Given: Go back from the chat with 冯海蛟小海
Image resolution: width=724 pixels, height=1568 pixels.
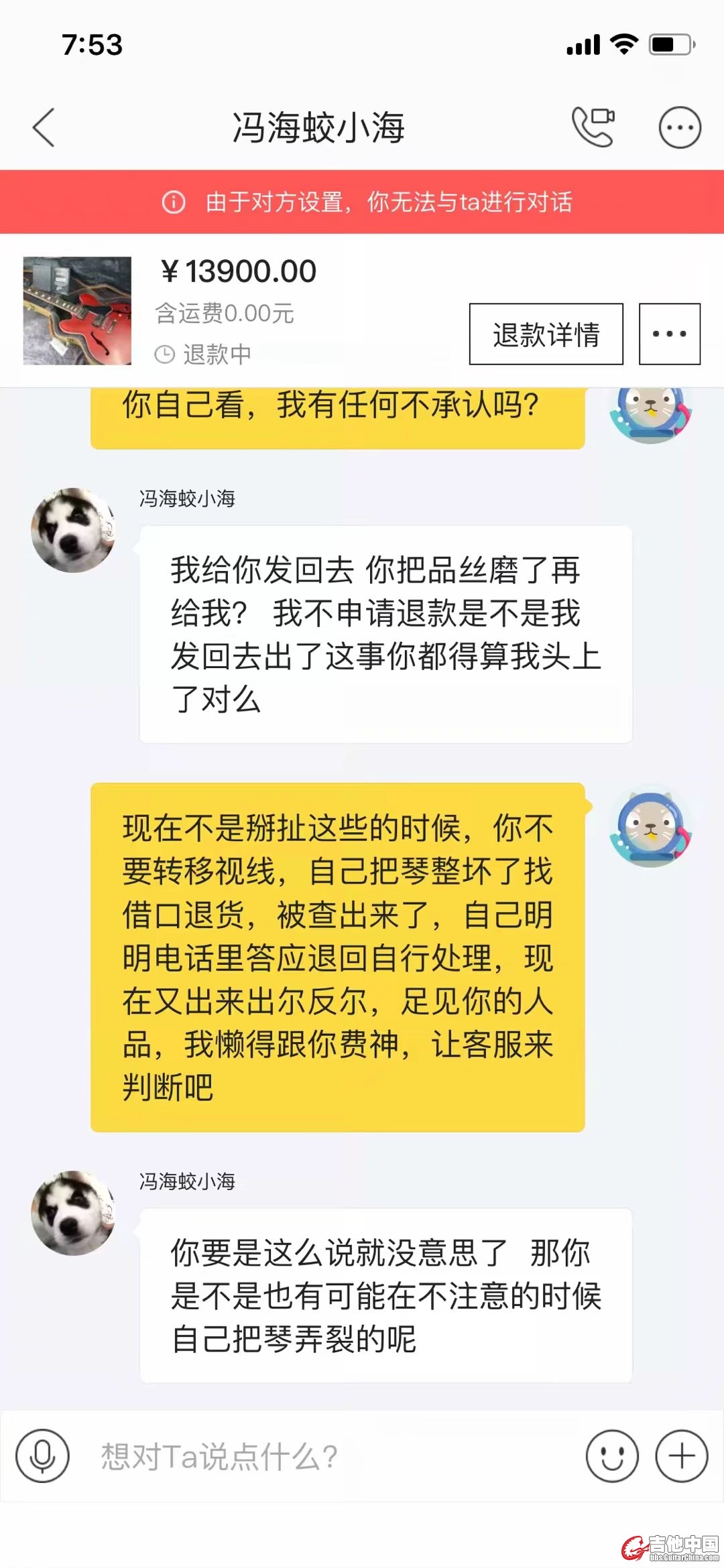Looking at the screenshot, I should (44, 127).
